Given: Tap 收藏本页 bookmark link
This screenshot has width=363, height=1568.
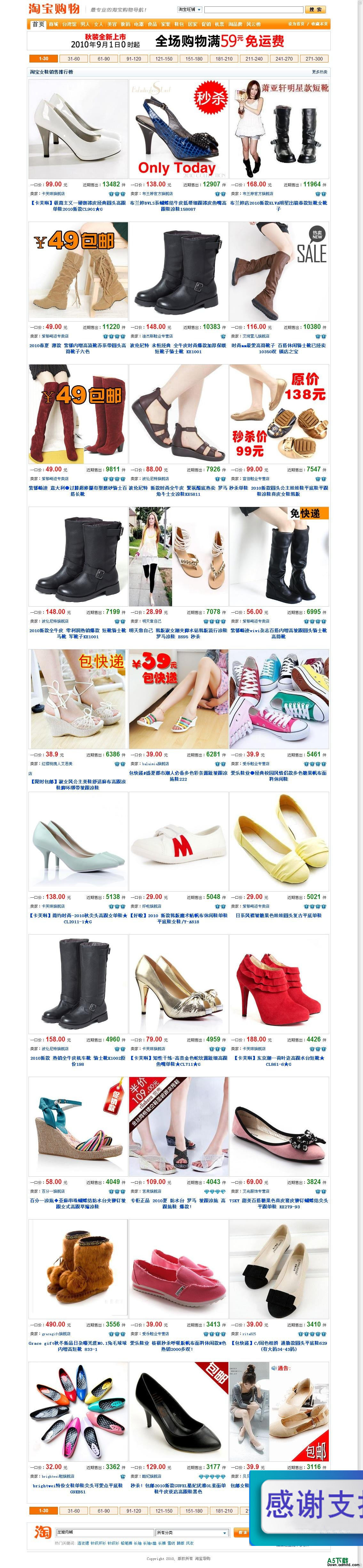Looking at the screenshot, I should (320, 24).
